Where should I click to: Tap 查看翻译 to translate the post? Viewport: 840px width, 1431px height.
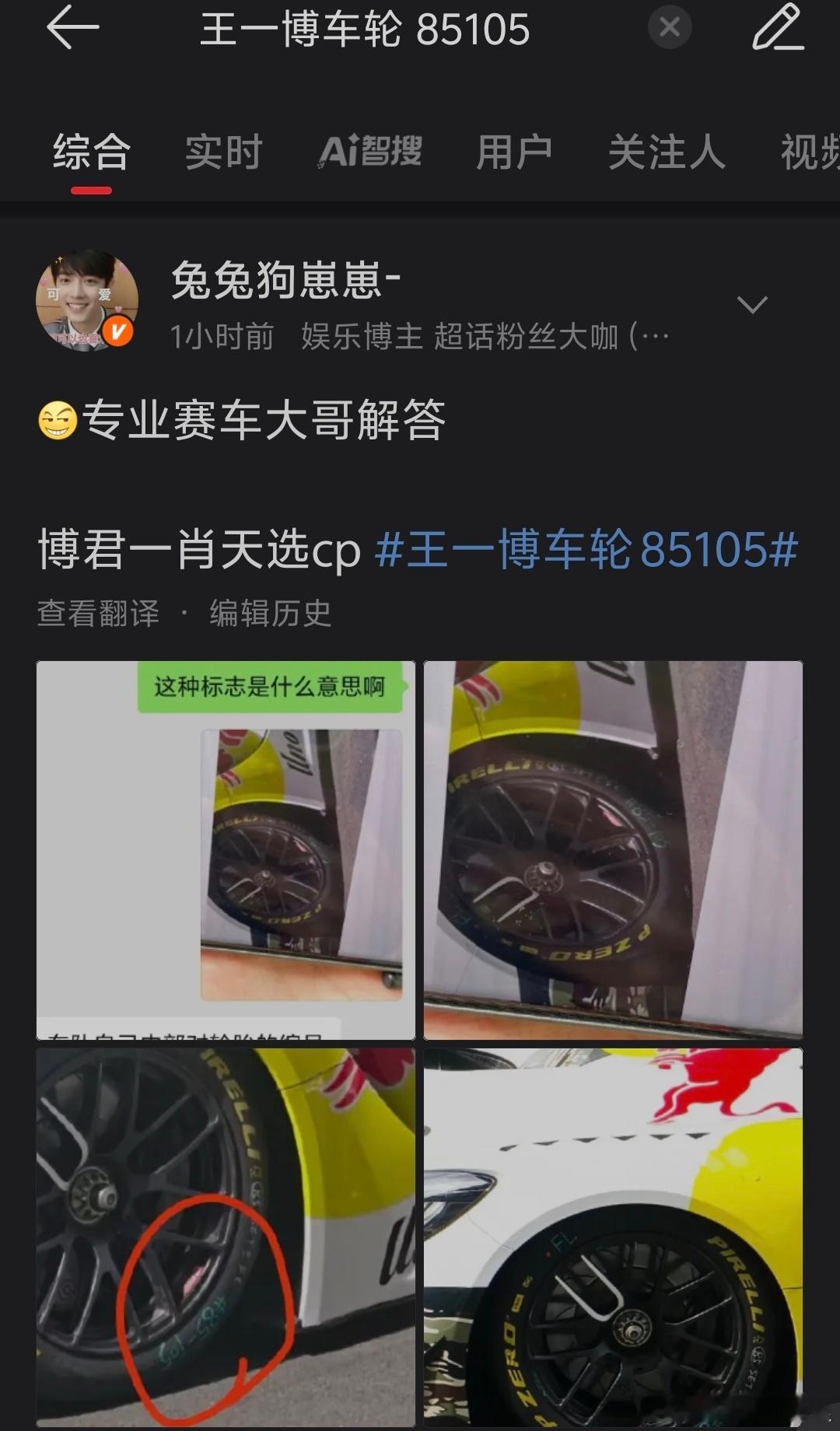(97, 613)
